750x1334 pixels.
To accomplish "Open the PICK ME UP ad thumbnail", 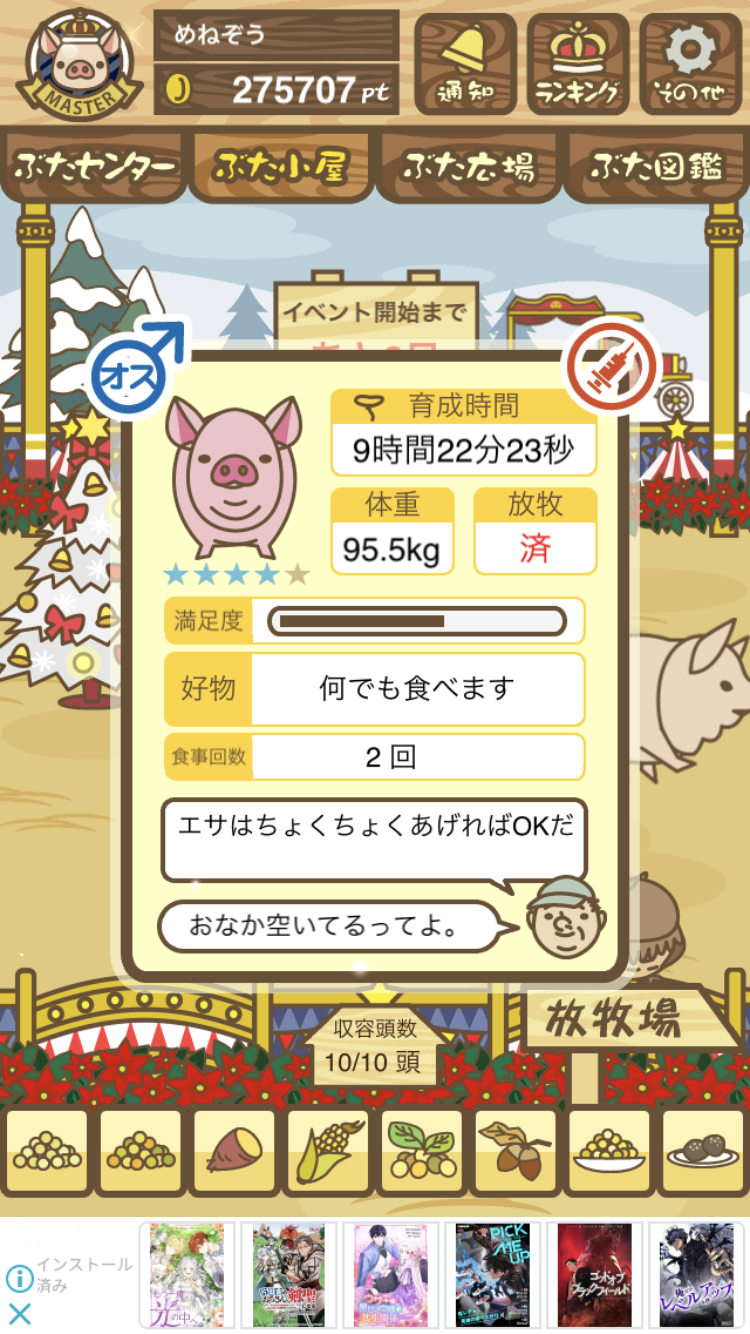I will [492, 1275].
